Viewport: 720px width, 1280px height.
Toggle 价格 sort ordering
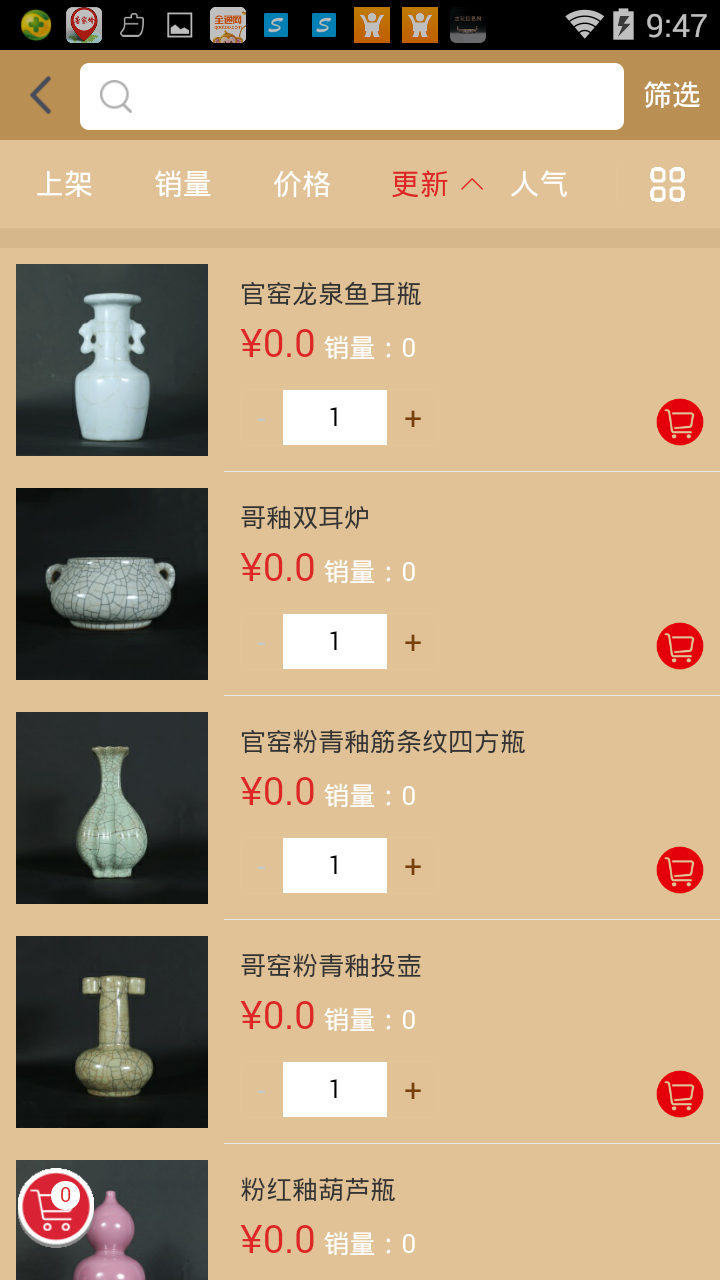pyautogui.click(x=302, y=184)
